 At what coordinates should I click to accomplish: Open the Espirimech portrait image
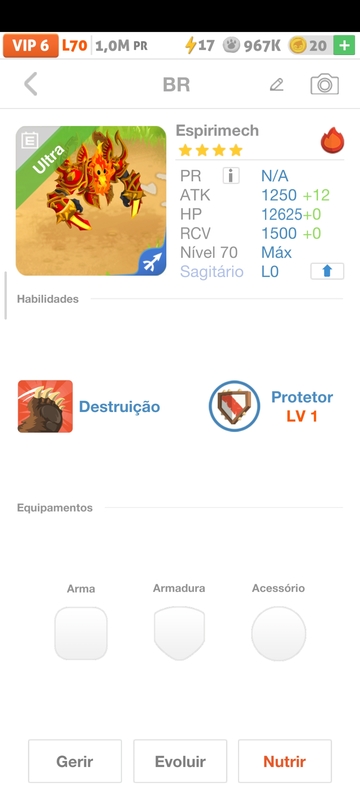pyautogui.click(x=91, y=201)
